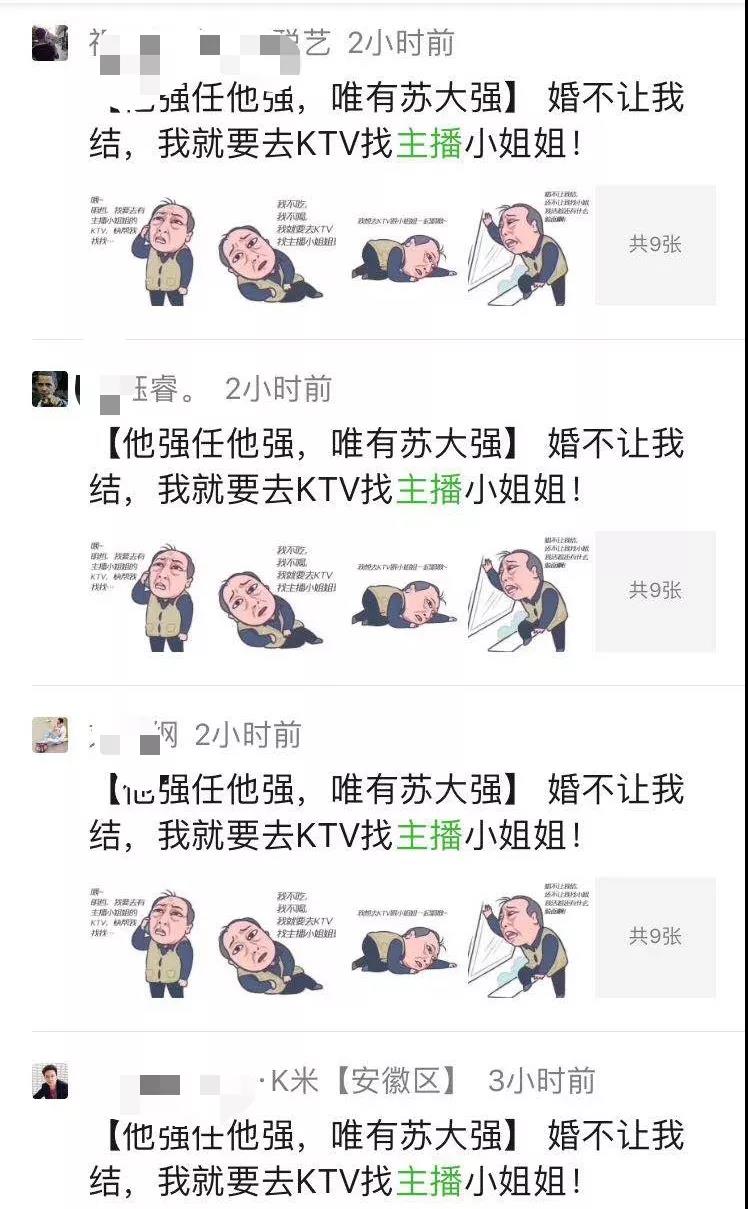Open avatar of the poster named 睿。
Image resolution: width=748 pixels, height=1209 pixels.
coord(50,389)
